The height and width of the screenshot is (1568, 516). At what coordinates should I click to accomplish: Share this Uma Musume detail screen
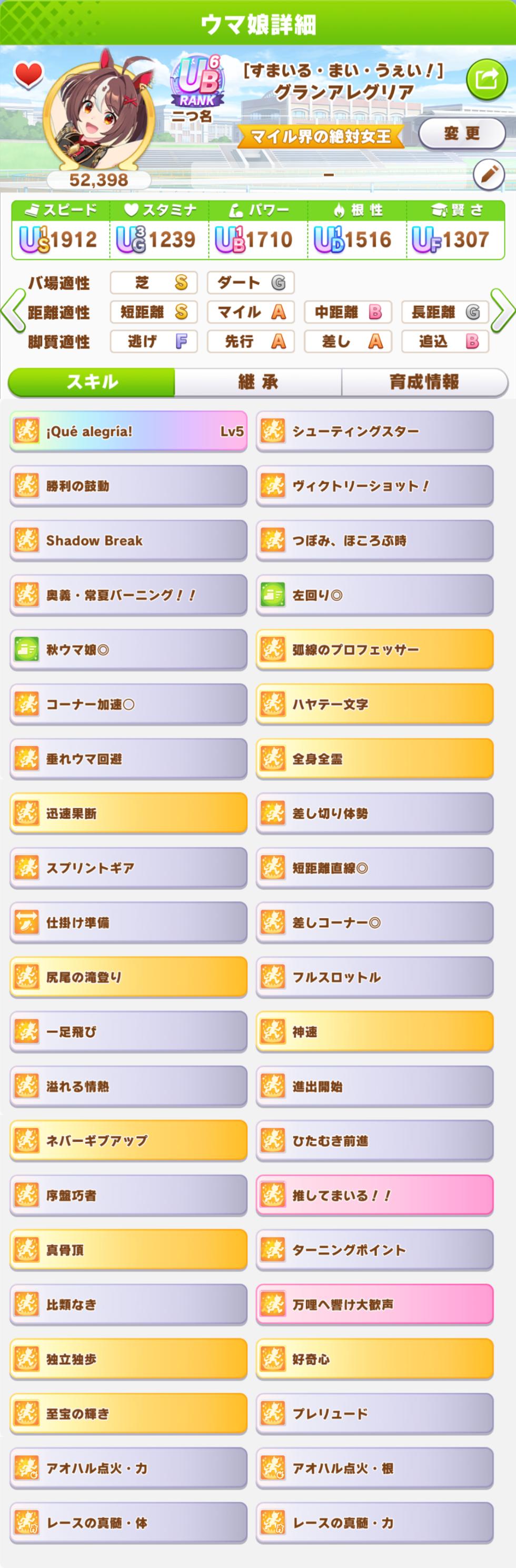[x=486, y=79]
